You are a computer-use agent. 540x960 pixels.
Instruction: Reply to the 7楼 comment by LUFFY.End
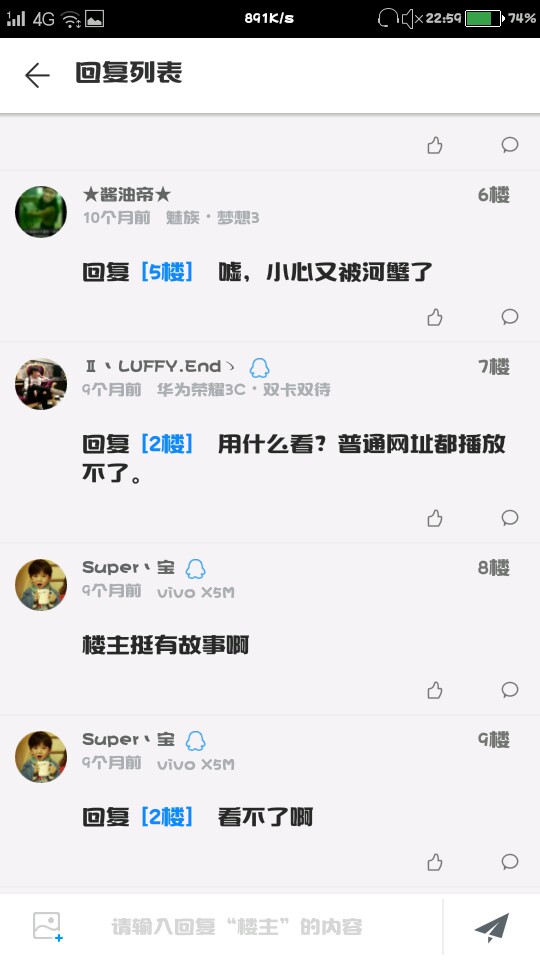click(x=510, y=517)
